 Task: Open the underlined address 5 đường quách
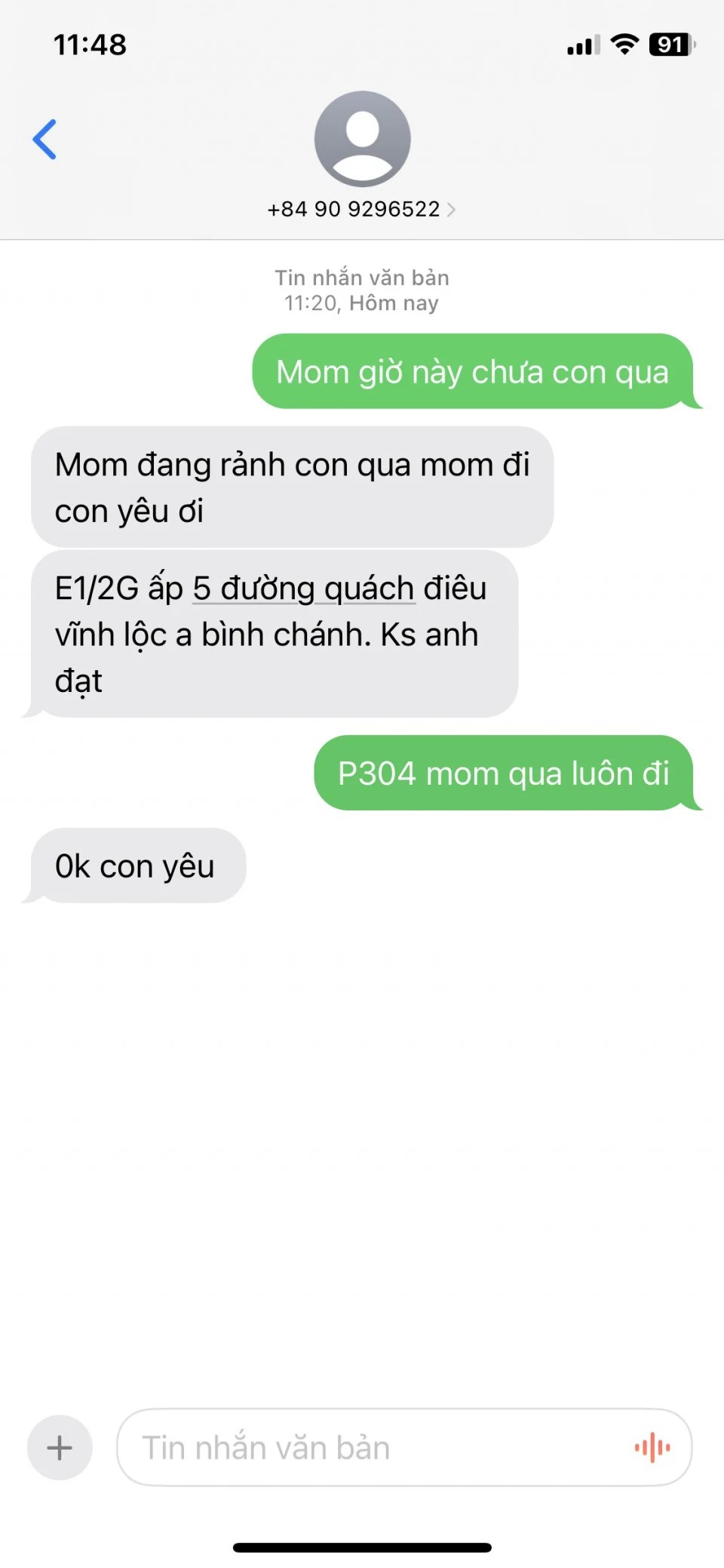[303, 589]
